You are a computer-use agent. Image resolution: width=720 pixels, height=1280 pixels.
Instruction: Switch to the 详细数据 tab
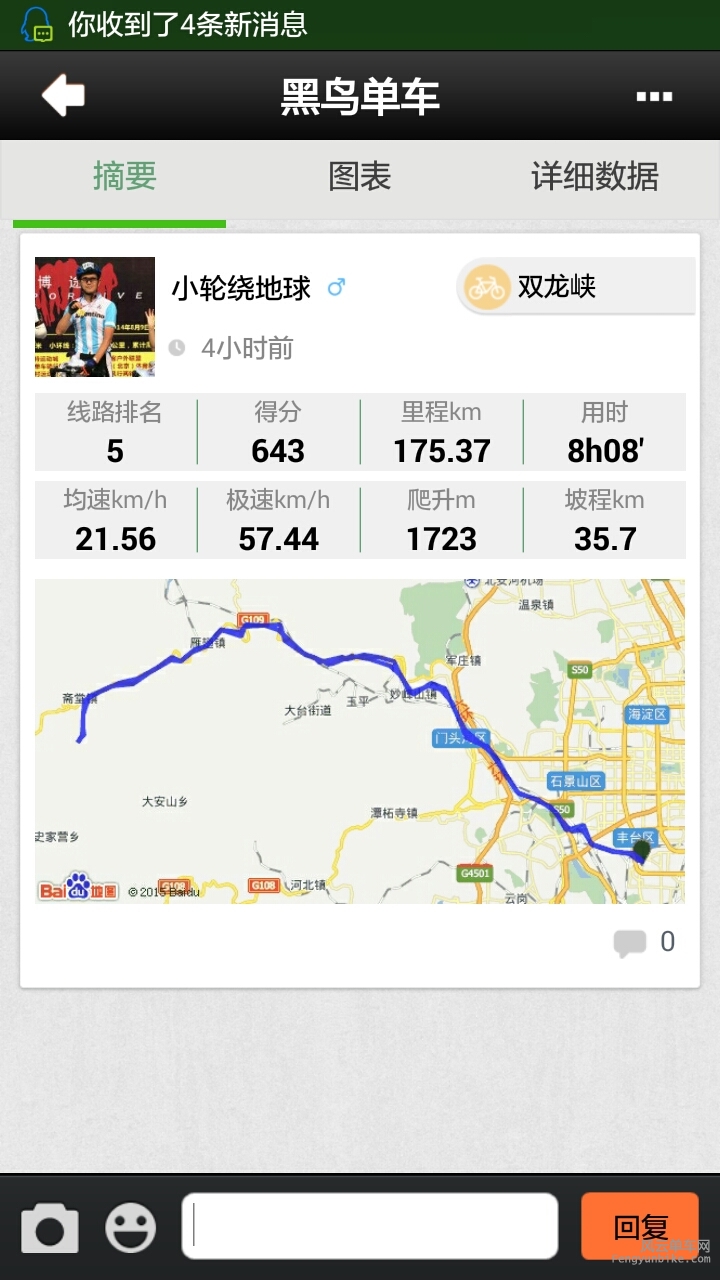tap(595, 177)
